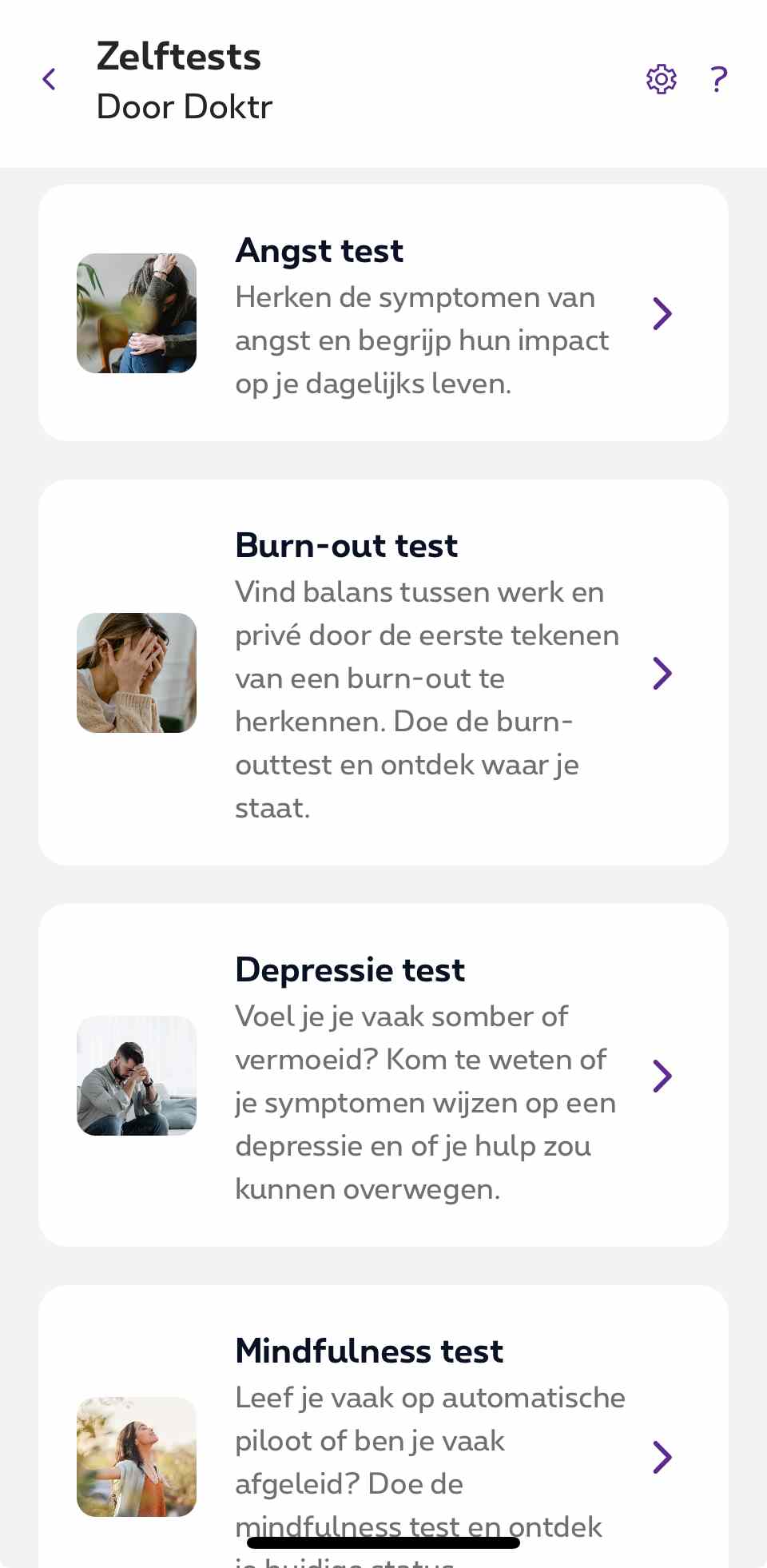Open the help question mark icon
Screen dimensions: 767x1568
(717, 78)
